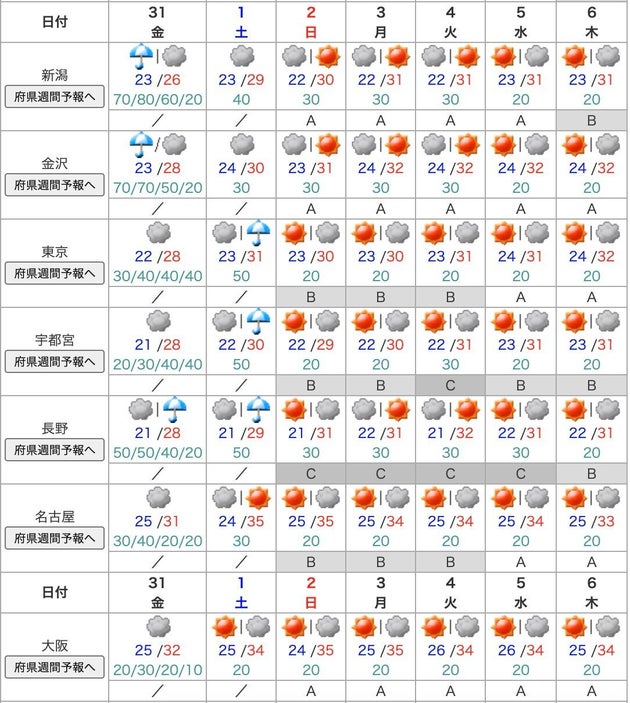Viewport: 630px width, 703px height.
Task: Open 名古屋 府県週間予報へ button
Action: pos(55,538)
